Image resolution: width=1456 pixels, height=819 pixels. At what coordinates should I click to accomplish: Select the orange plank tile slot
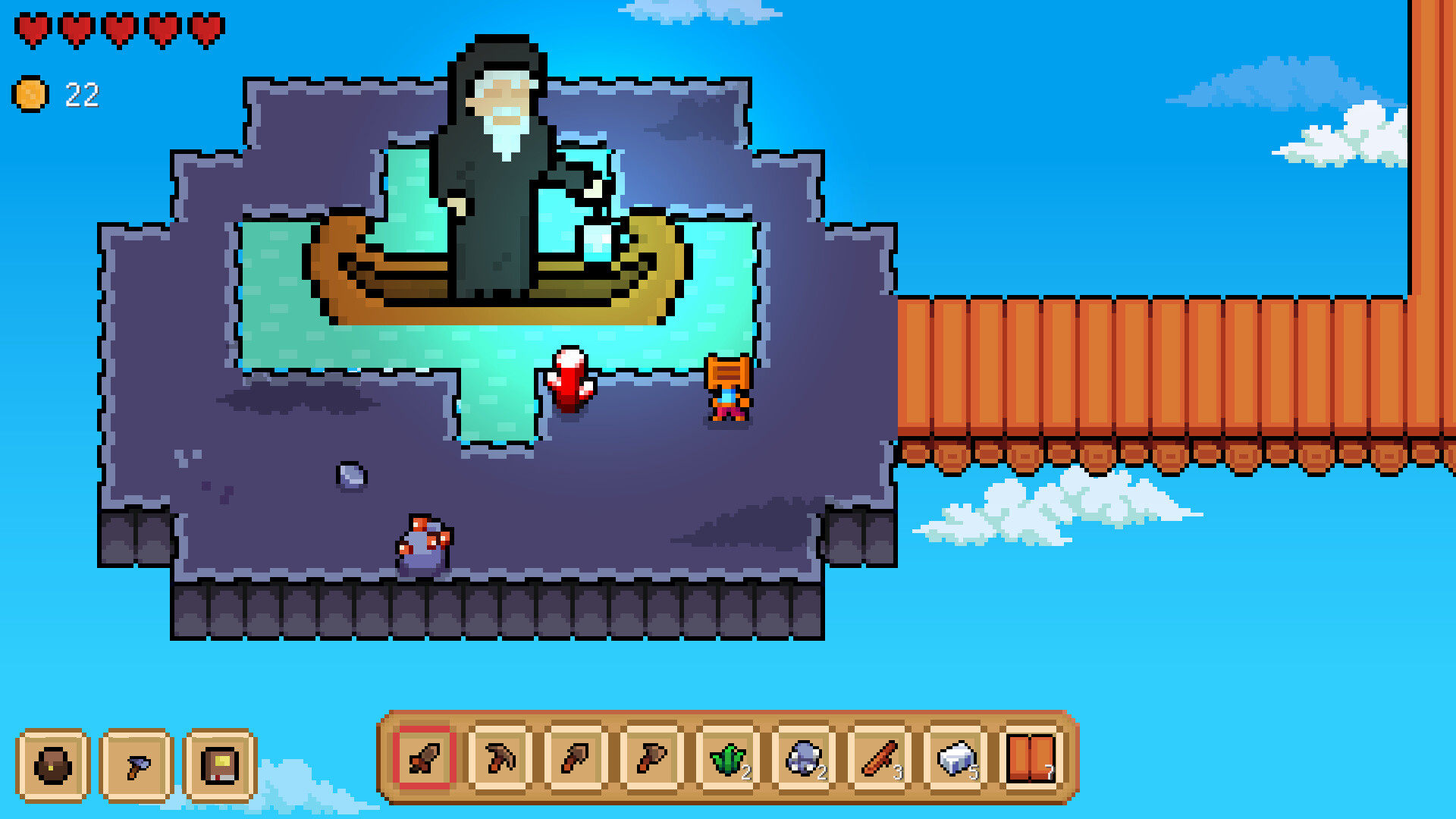point(1031,757)
